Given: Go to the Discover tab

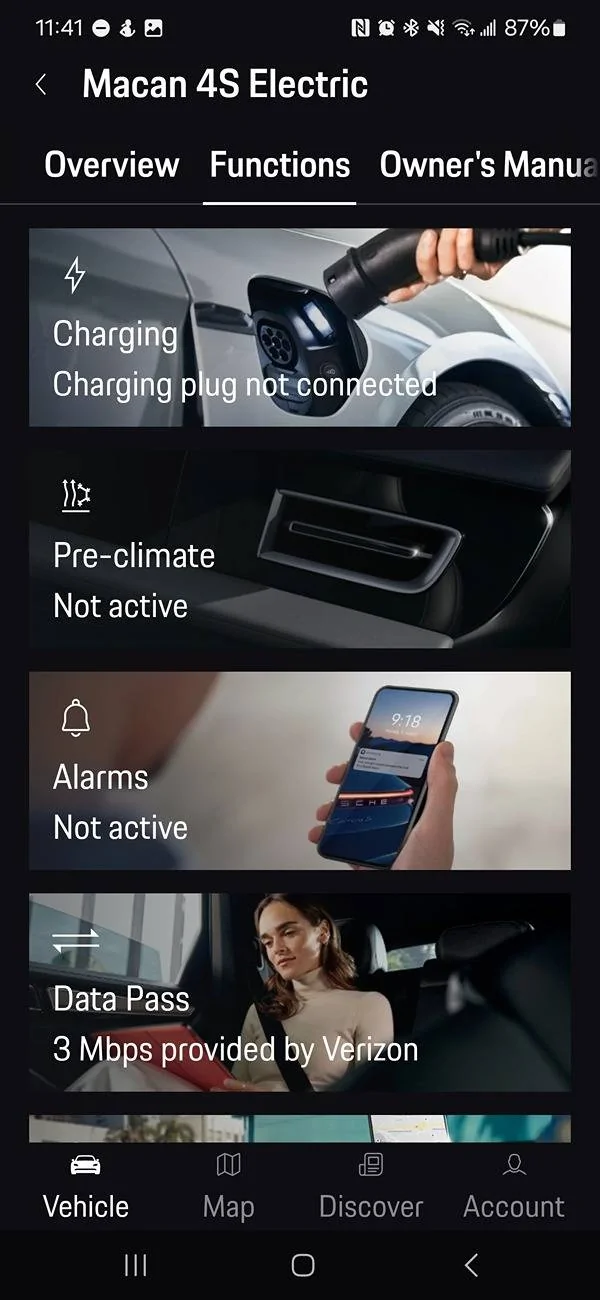Looking at the screenshot, I should click(x=371, y=1187).
